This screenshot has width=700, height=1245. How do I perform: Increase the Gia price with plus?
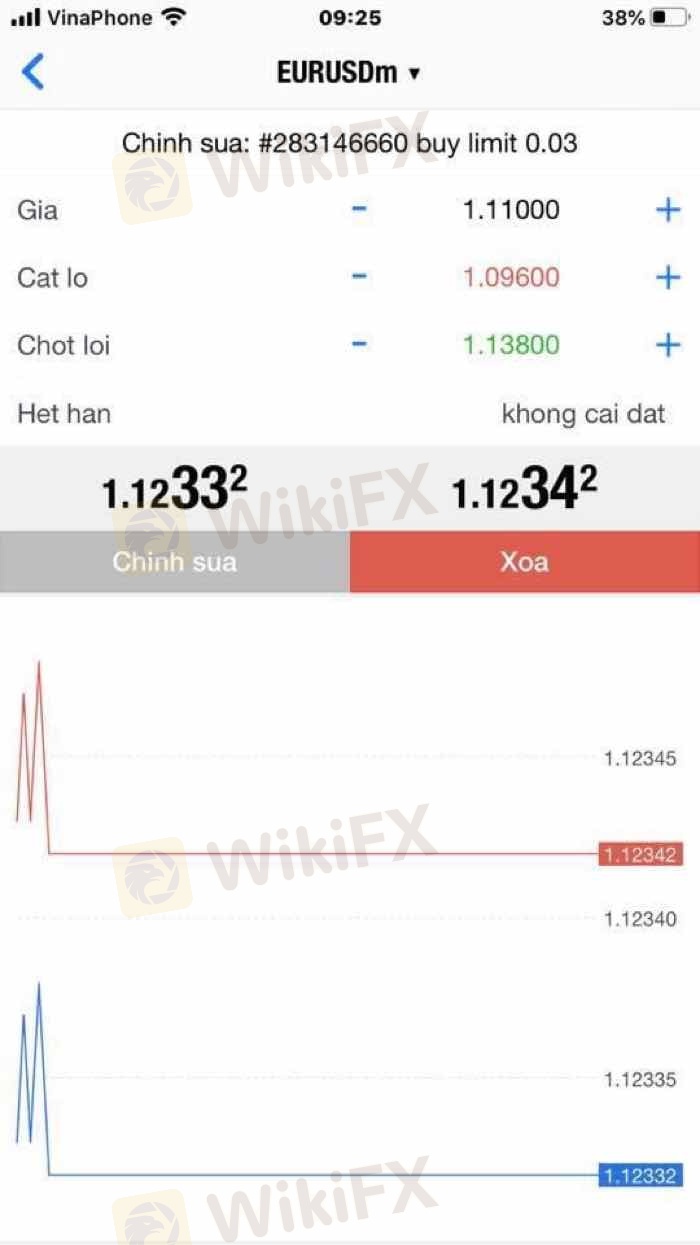pos(667,209)
